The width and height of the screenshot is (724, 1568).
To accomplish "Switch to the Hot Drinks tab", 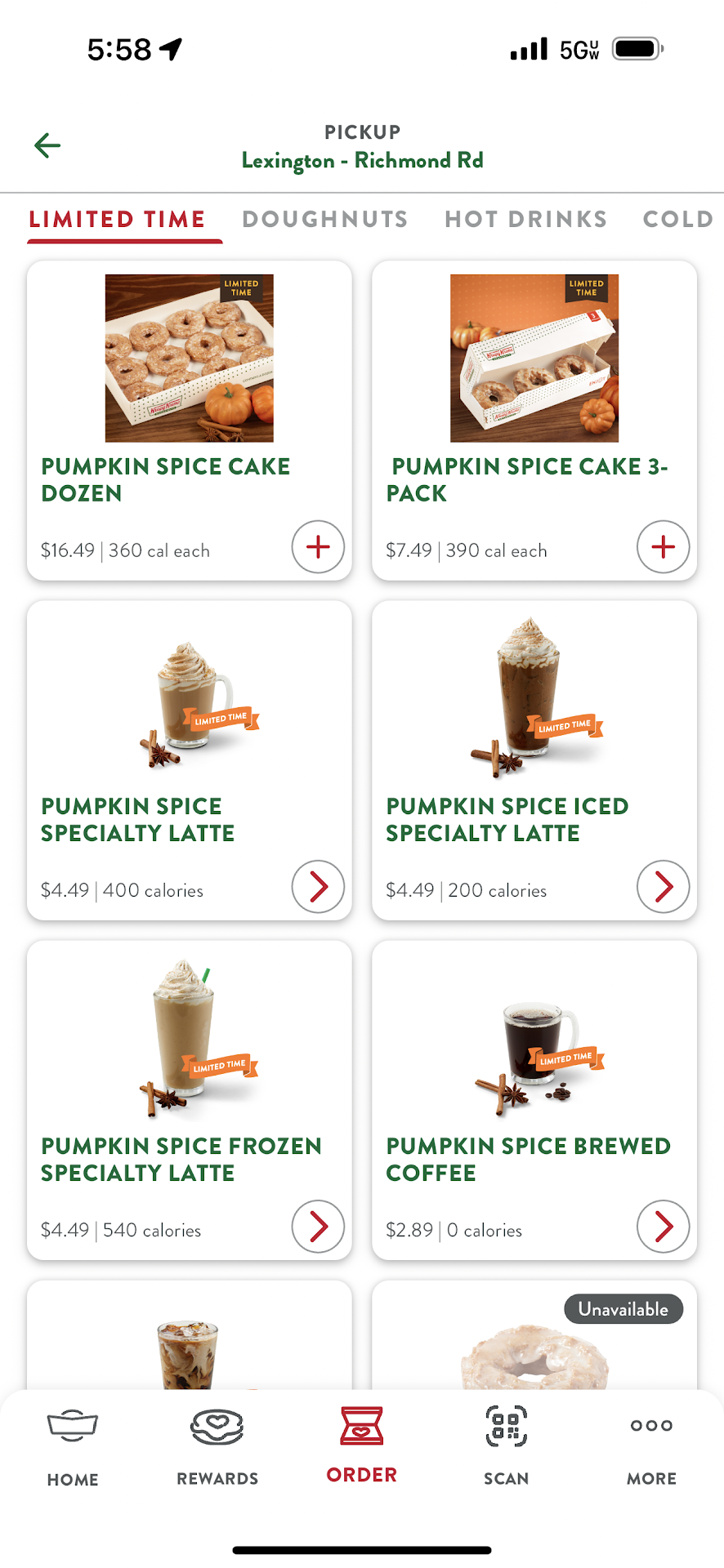I will pos(525,219).
